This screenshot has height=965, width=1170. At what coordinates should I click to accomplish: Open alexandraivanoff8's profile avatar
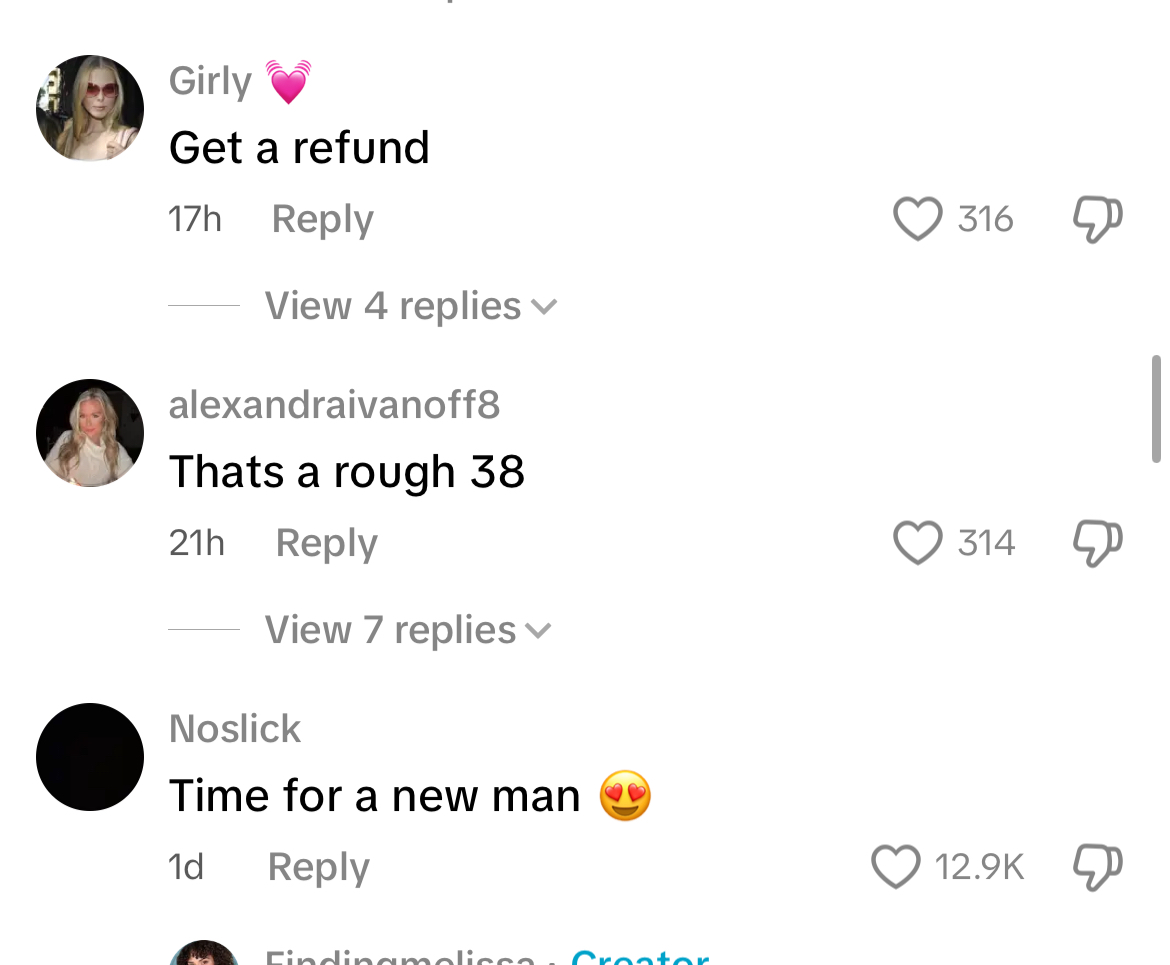[x=90, y=433]
